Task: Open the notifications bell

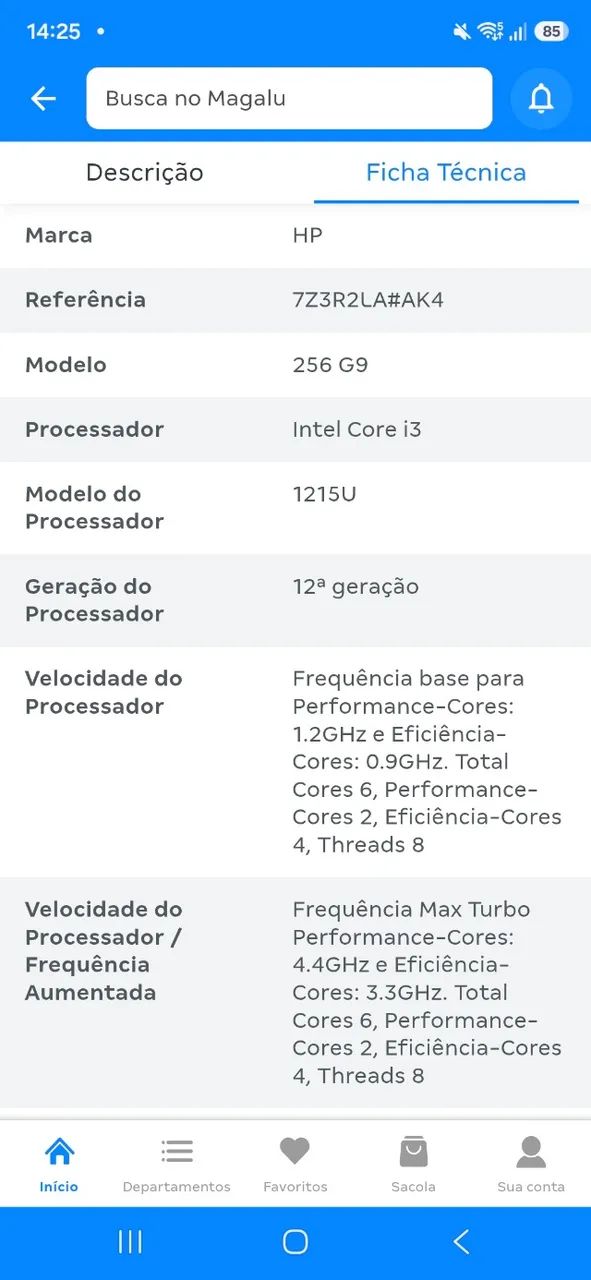Action: tap(541, 98)
